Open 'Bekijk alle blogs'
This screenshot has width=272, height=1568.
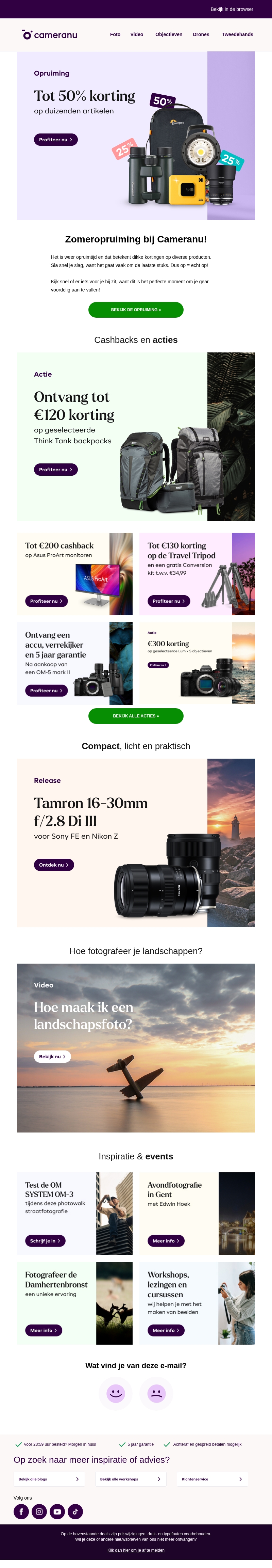[x=49, y=1478]
